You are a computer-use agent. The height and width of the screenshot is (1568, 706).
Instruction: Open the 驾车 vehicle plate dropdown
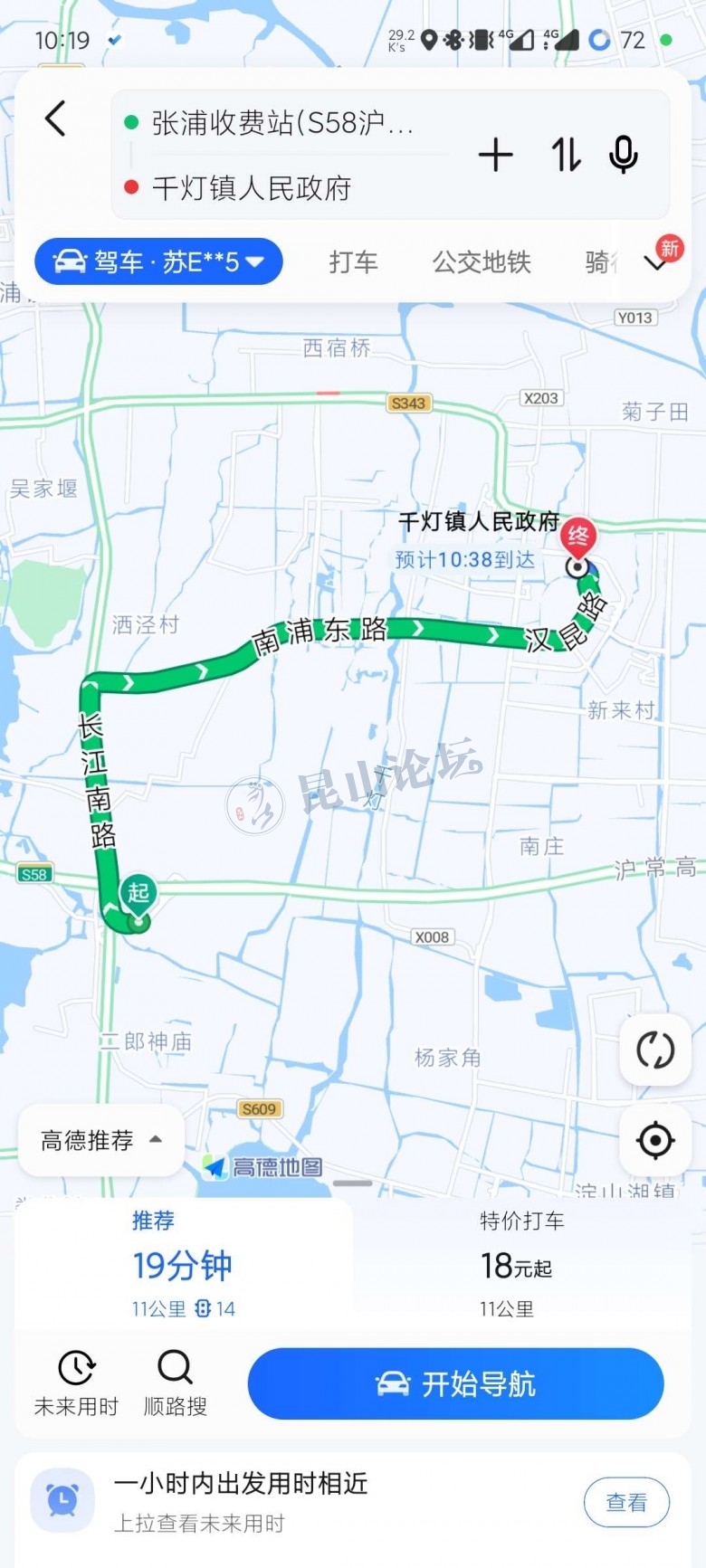[159, 262]
